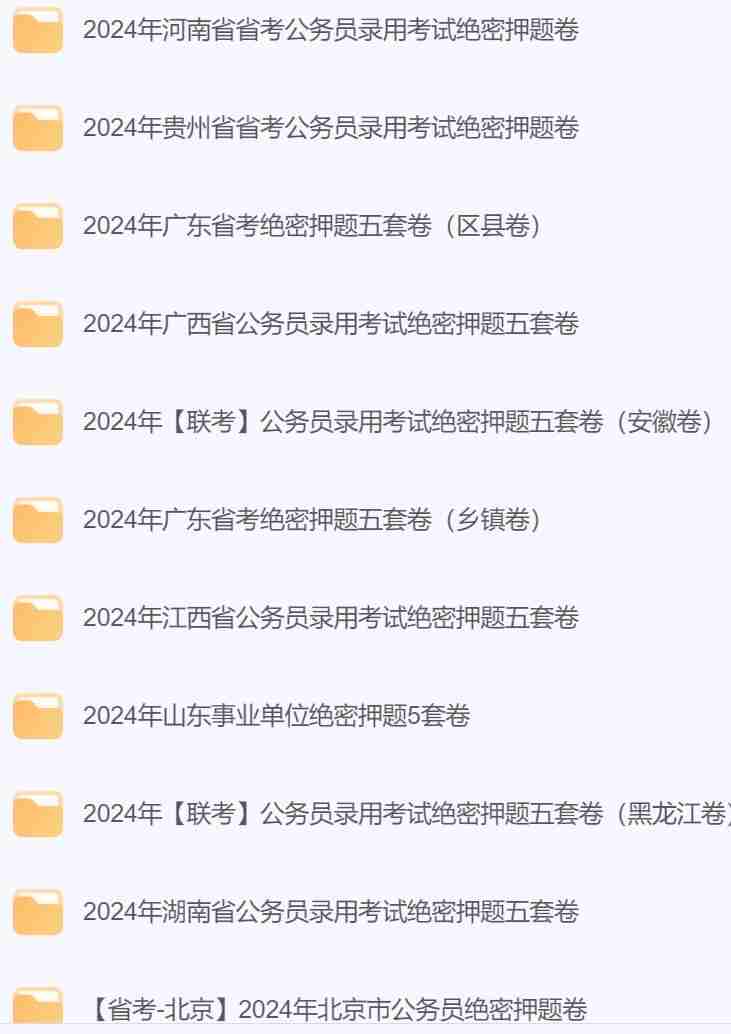Screen dimensions: 731x1034
Task: Click the 2024年广西省公务员 folder label
Action: coord(330,325)
